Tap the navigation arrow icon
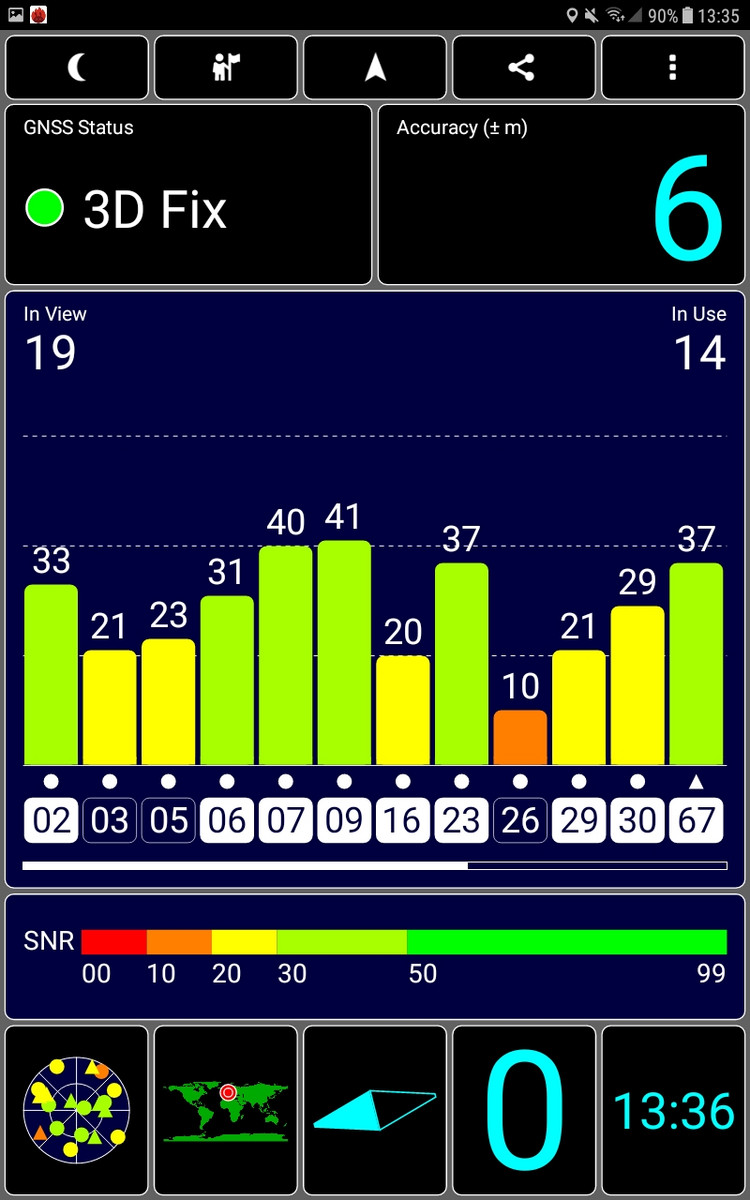The width and height of the screenshot is (750, 1200). pos(375,68)
